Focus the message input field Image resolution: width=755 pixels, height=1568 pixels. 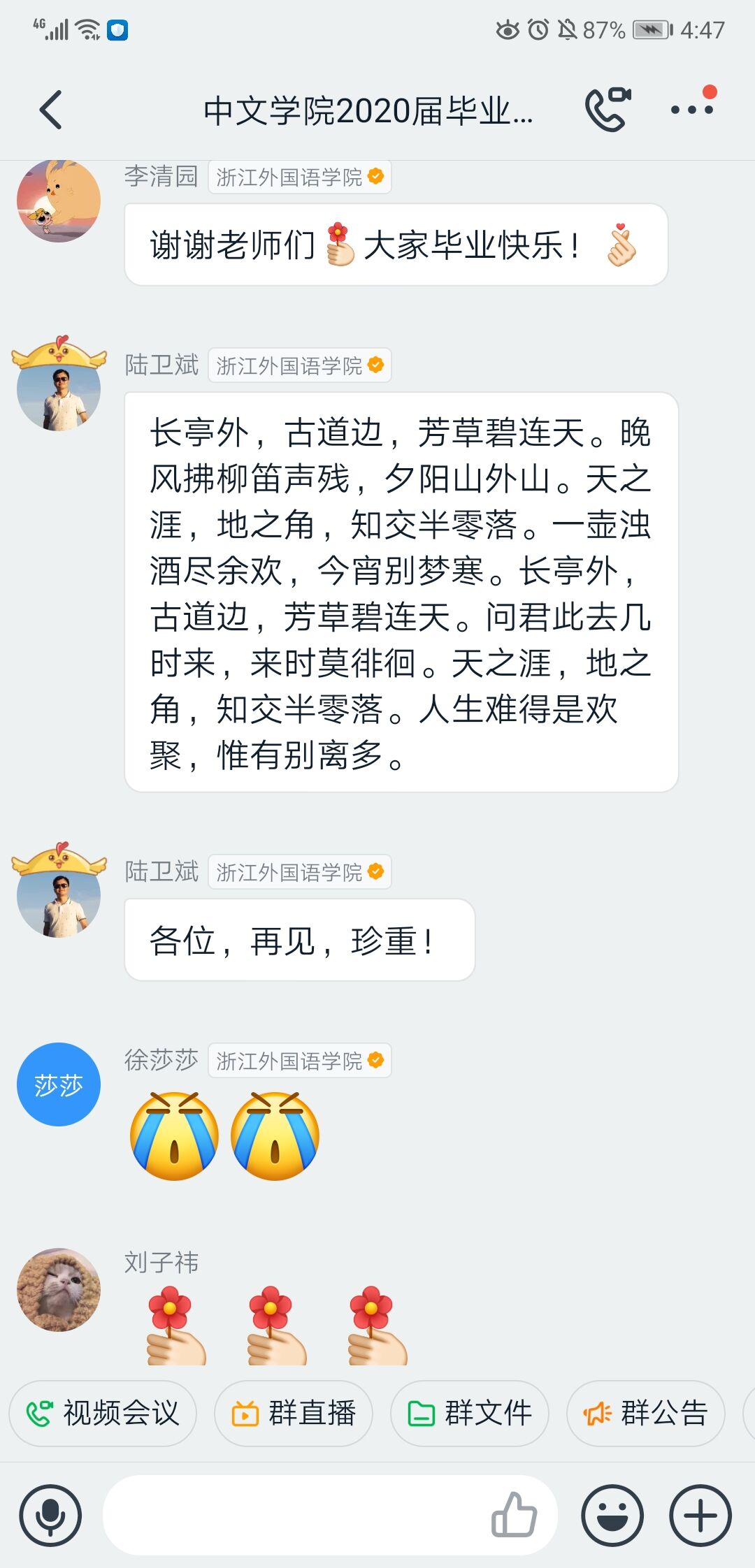point(294,1515)
